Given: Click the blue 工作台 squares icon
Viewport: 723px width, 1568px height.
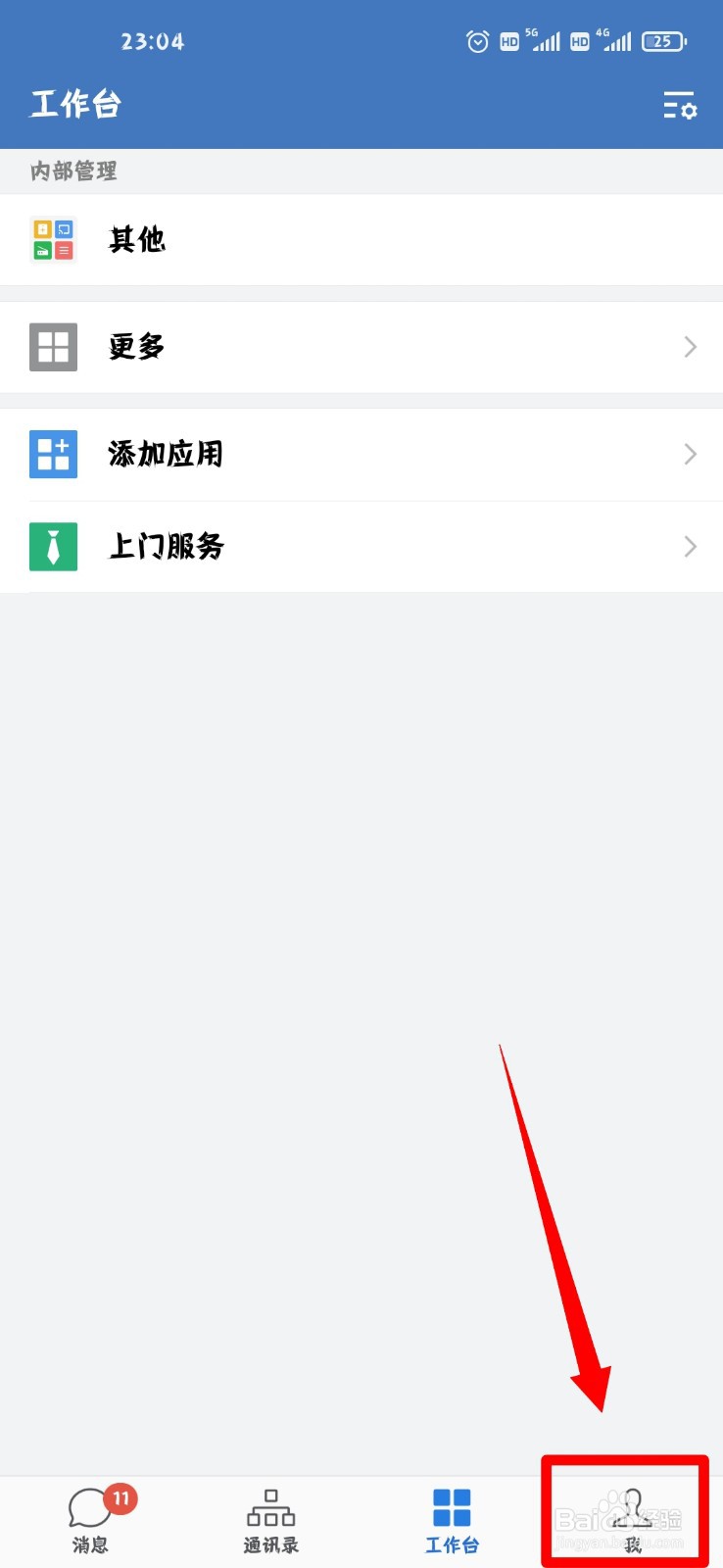Looking at the screenshot, I should coord(452,1506).
